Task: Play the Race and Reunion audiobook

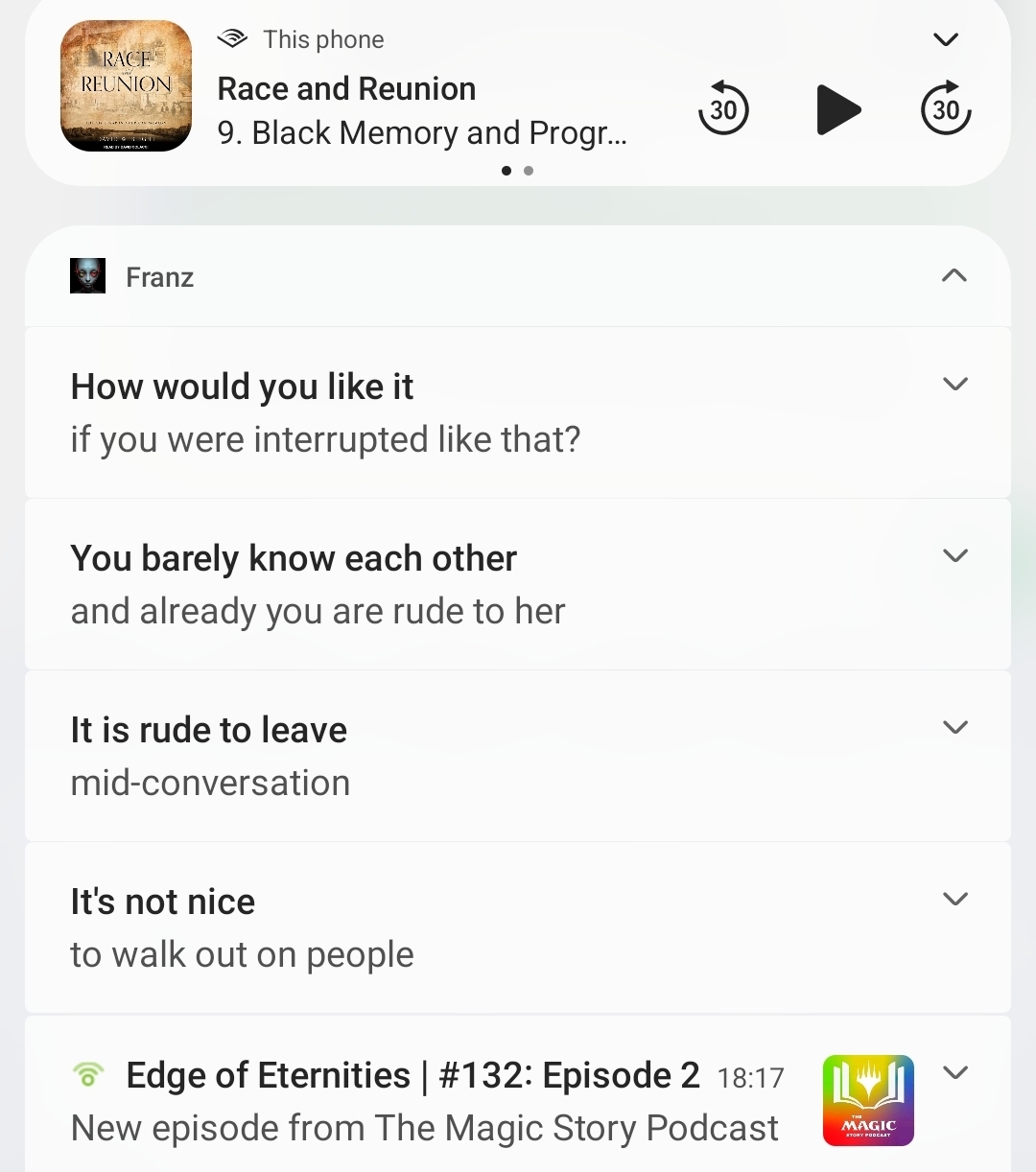Action: coord(838,109)
